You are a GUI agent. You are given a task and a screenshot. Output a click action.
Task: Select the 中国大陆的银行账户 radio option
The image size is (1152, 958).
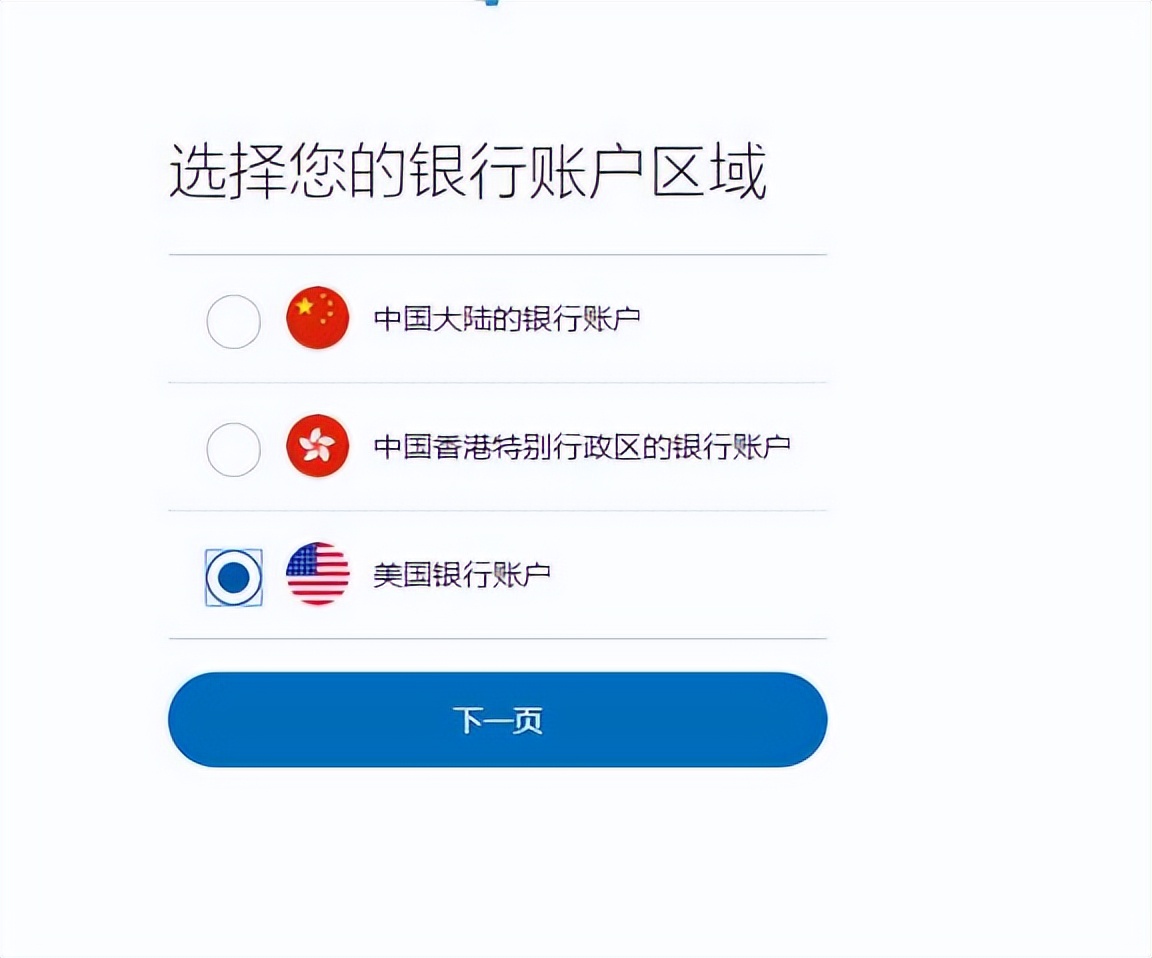point(234,321)
